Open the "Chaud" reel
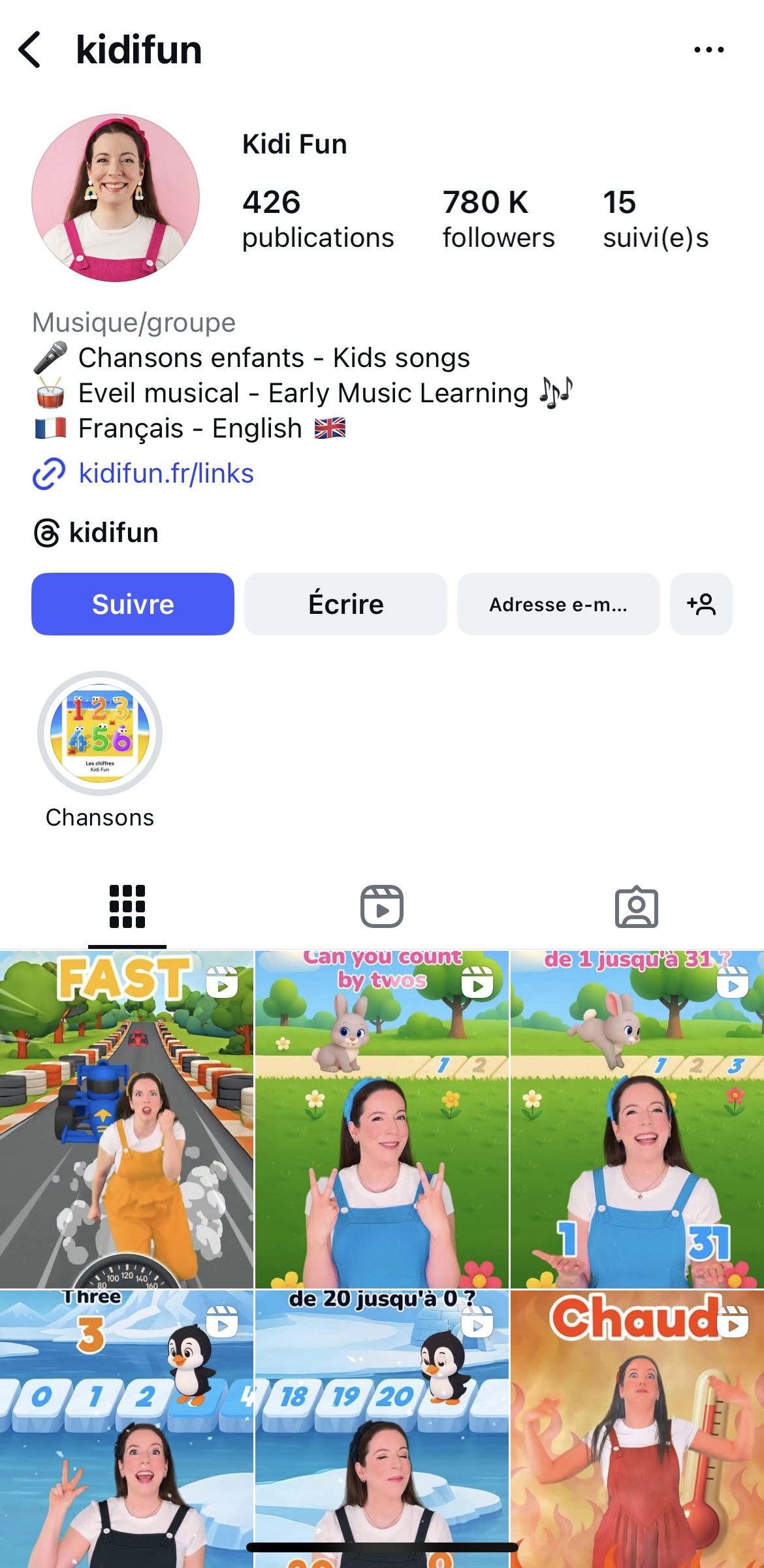Viewport: 764px width, 1568px height. coord(637,1427)
